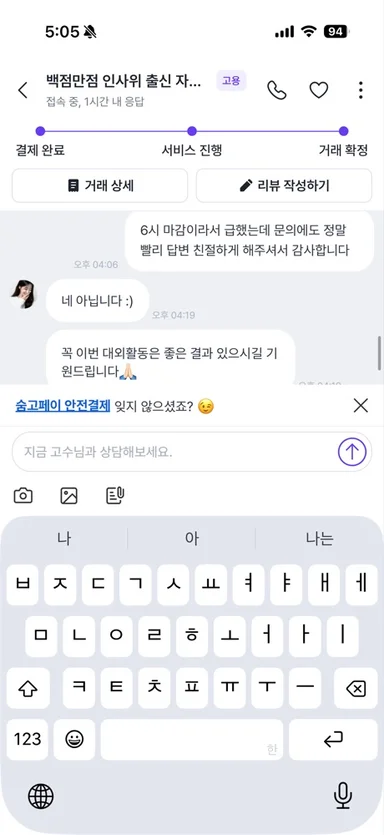This screenshot has width=384, height=835.
Task: Open the camera to take a photo
Action: pyautogui.click(x=23, y=496)
